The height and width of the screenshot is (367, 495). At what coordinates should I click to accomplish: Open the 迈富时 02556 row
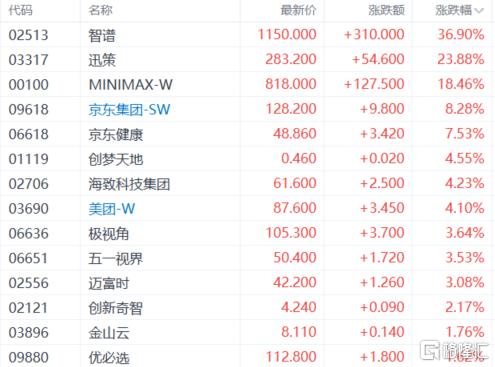[247, 283]
